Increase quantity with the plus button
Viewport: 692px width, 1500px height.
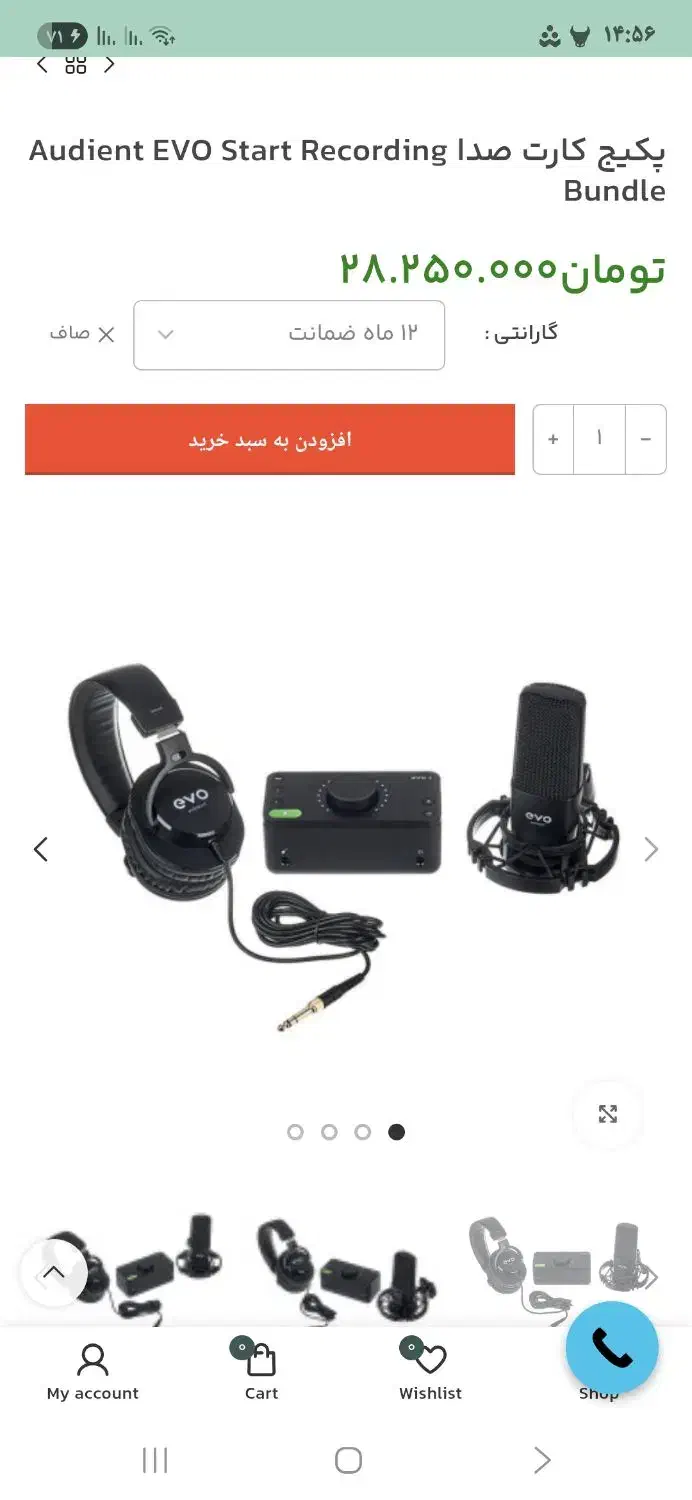pyautogui.click(x=553, y=439)
